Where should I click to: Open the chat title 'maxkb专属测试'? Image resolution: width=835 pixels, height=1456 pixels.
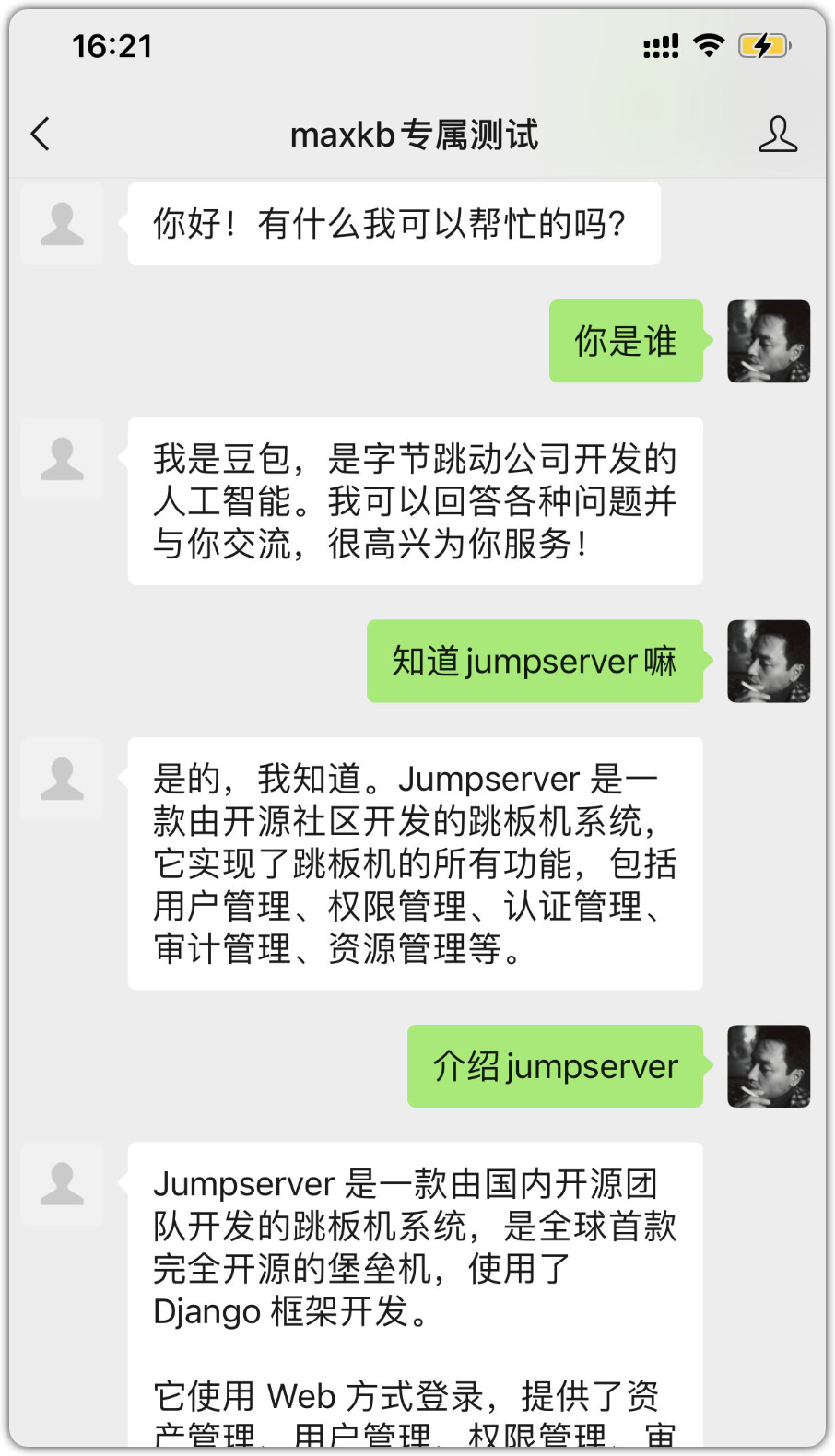coord(414,135)
